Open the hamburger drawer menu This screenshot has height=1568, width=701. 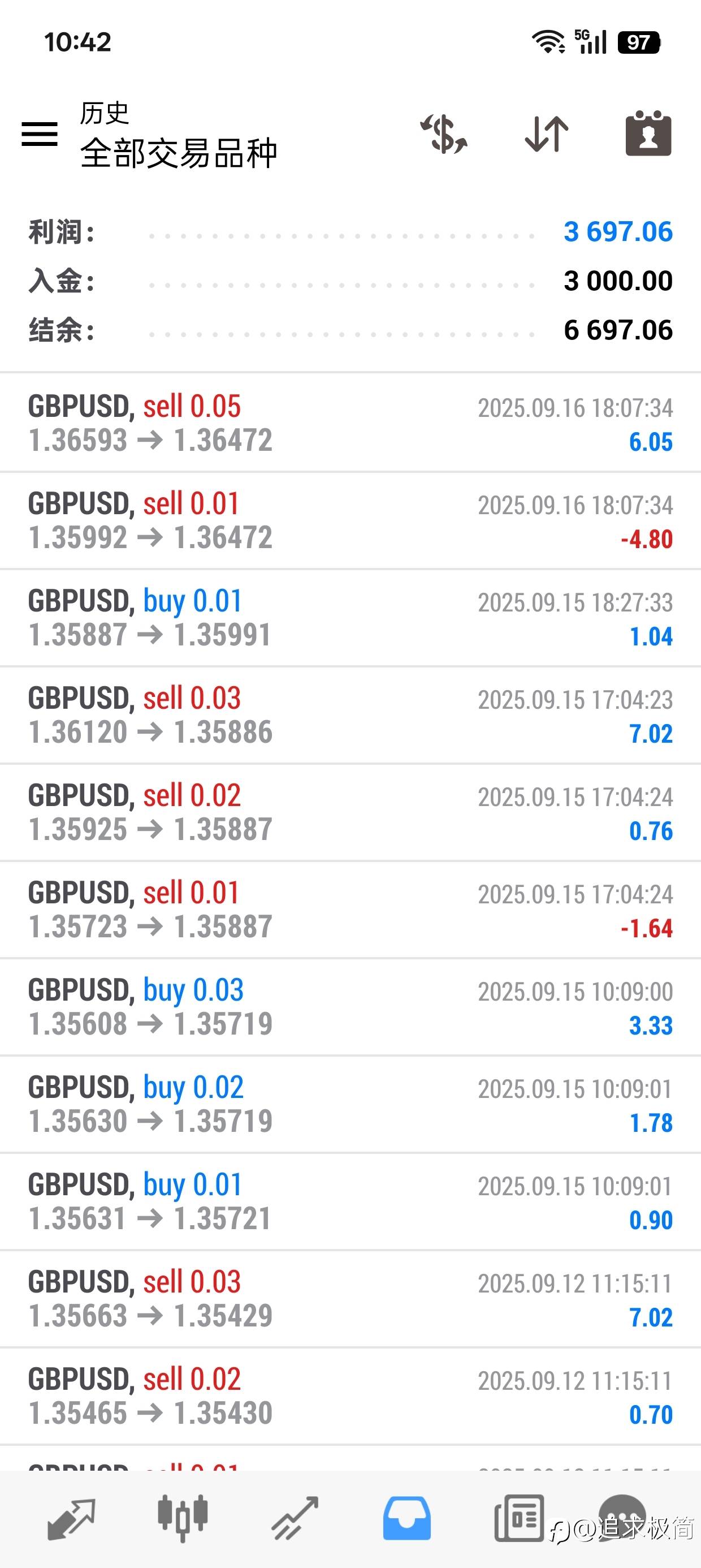click(x=40, y=134)
